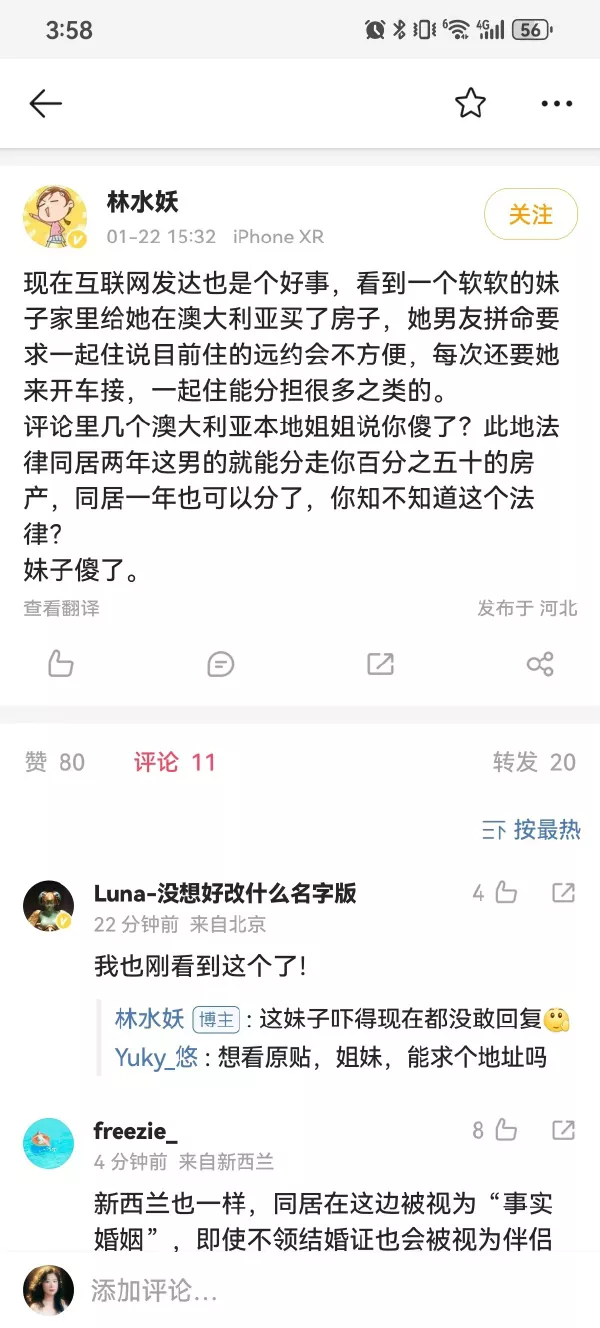Image resolution: width=600 pixels, height=1328 pixels.
Task: Forward Luna-没想好改什么名字版's comment
Action: [563, 893]
